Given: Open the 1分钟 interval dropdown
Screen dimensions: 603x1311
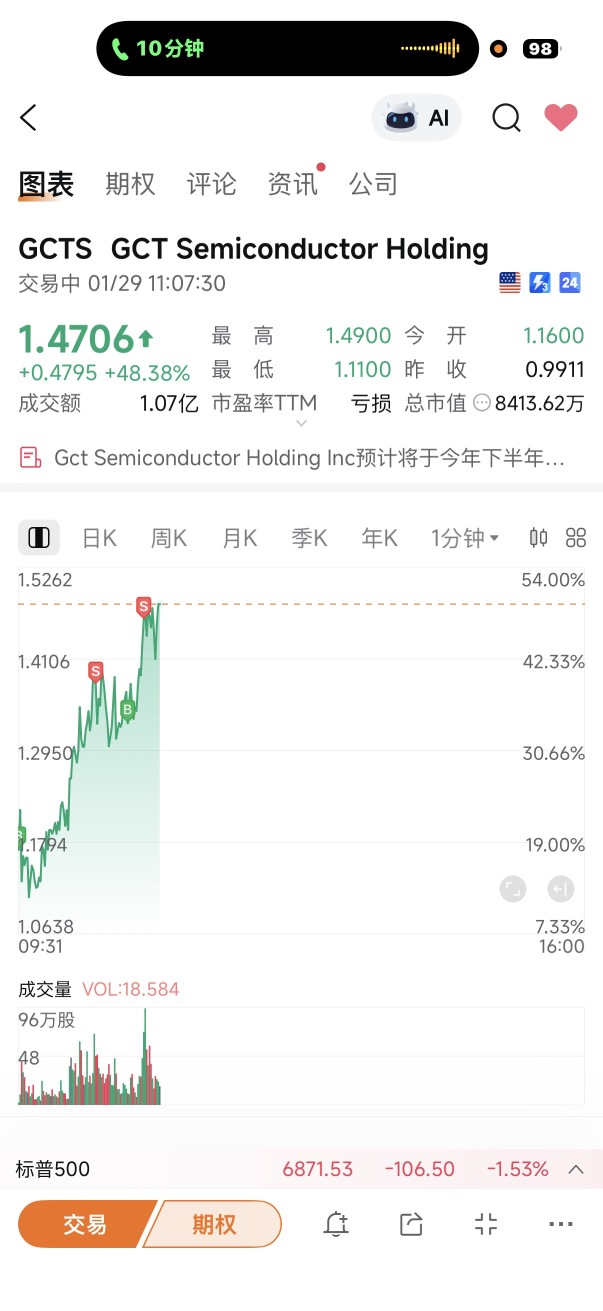Looking at the screenshot, I should pyautogui.click(x=465, y=538).
